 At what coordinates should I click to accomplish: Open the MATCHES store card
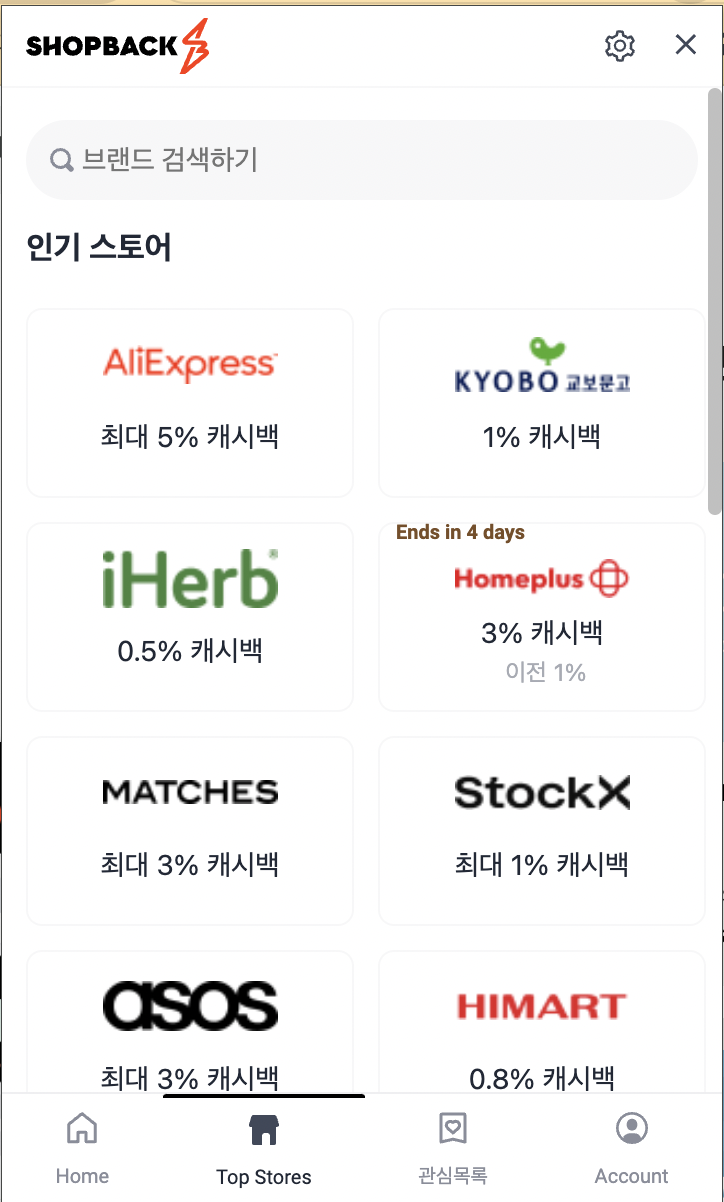(189, 830)
